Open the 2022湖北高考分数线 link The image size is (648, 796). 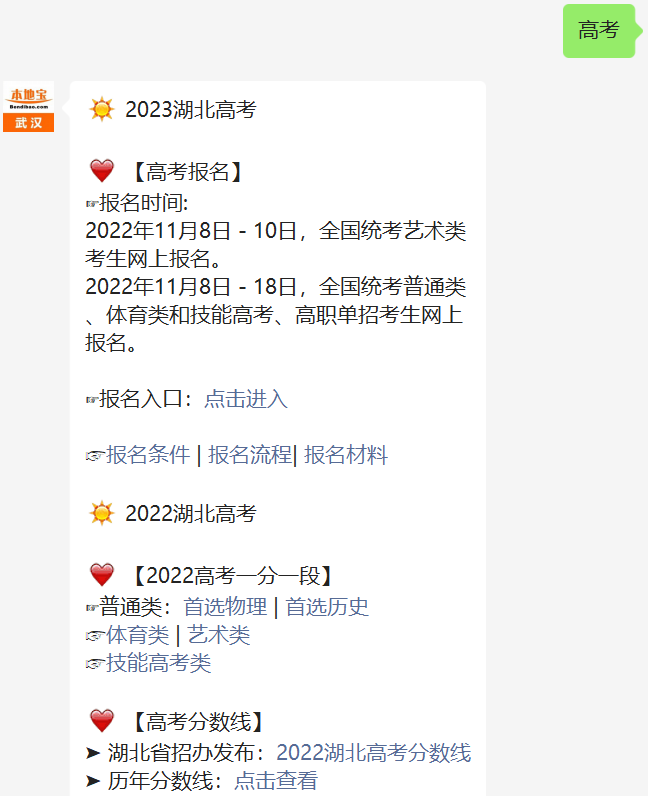pyautogui.click(x=373, y=753)
